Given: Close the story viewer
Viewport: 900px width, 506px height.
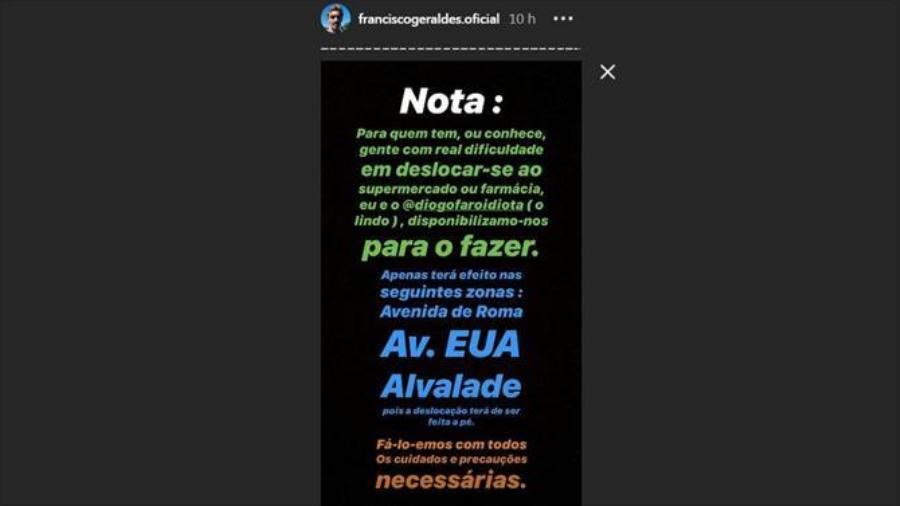Looking at the screenshot, I should pos(607,72).
